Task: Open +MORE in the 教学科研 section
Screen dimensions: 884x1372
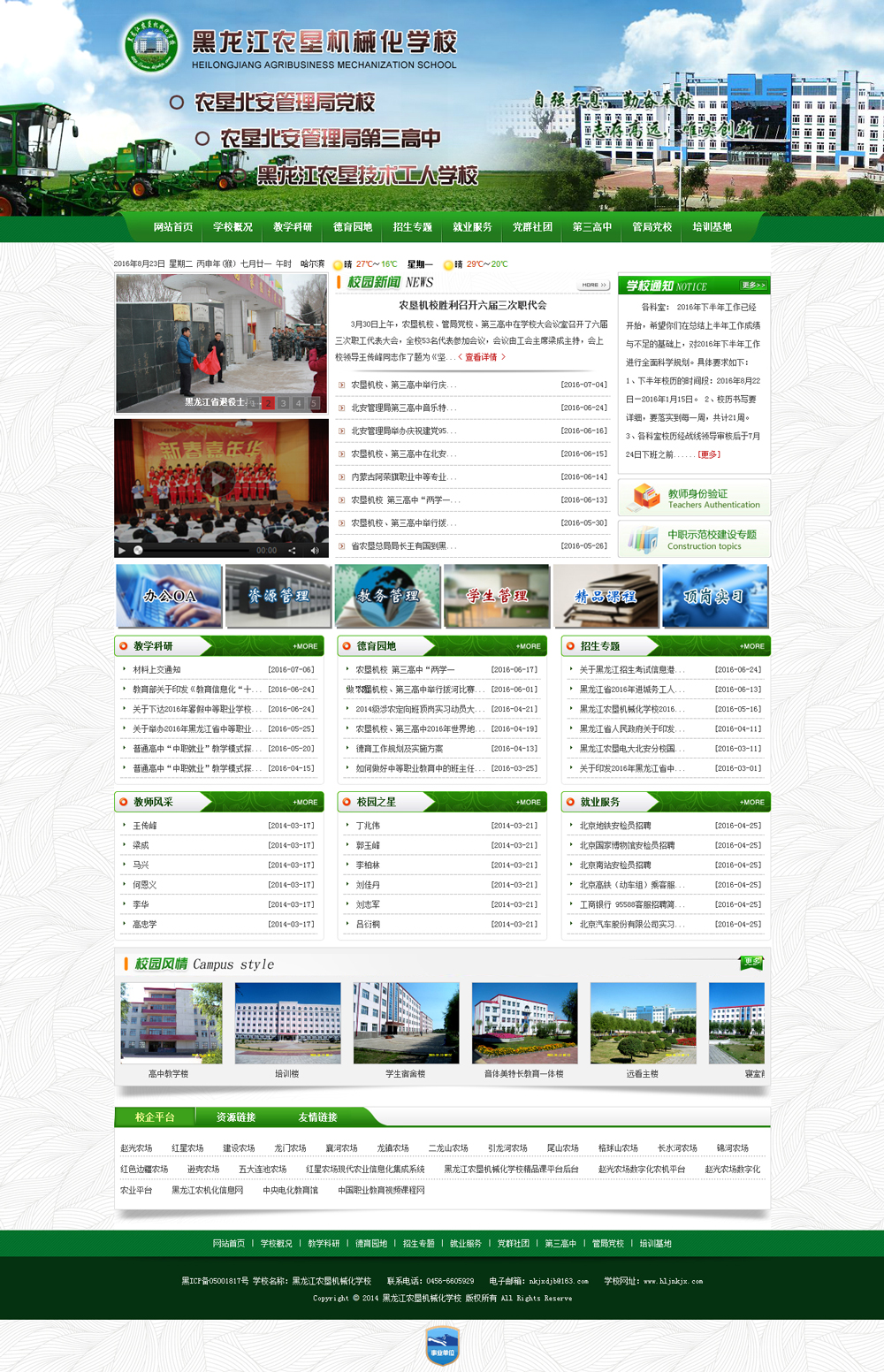Action: pyautogui.click(x=305, y=646)
